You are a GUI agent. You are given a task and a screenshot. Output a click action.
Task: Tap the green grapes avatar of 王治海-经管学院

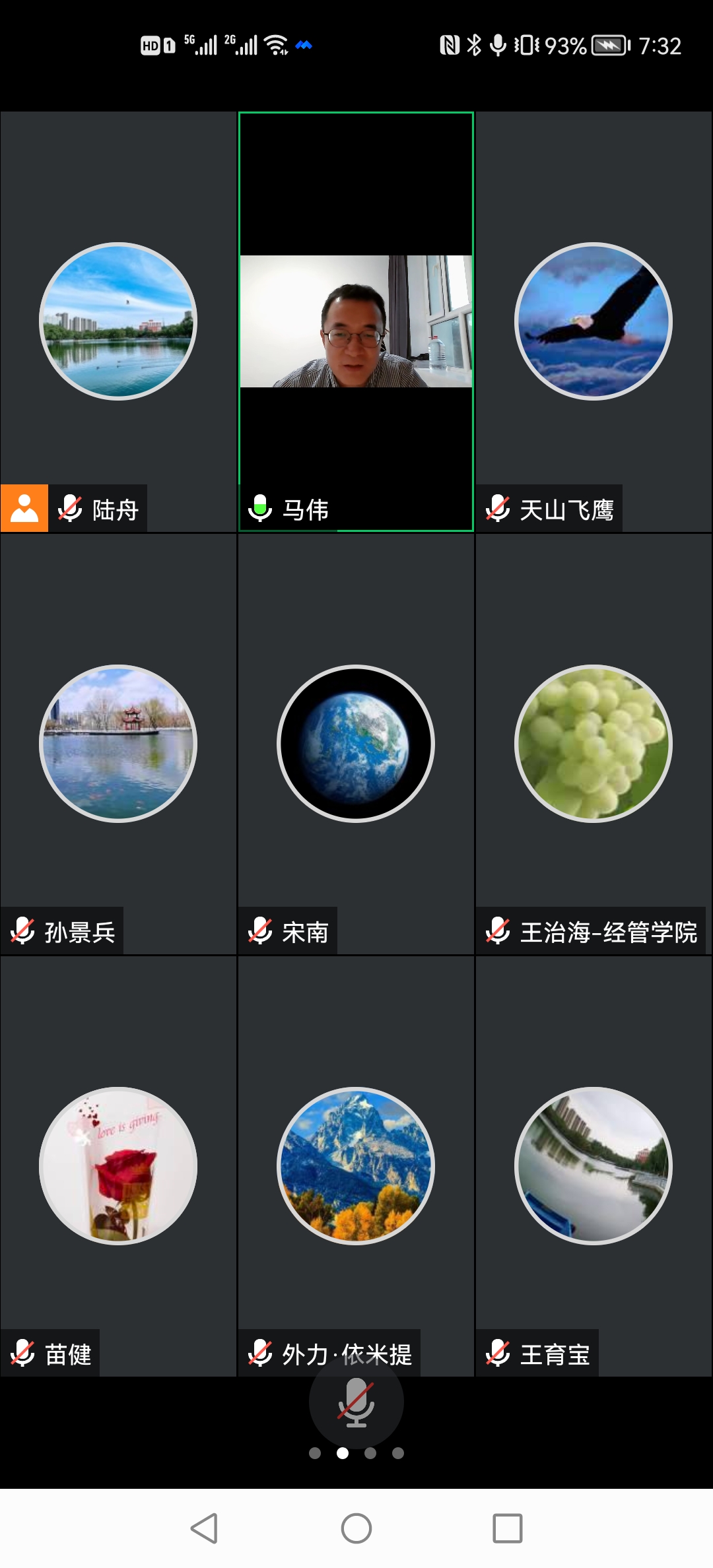click(x=593, y=742)
